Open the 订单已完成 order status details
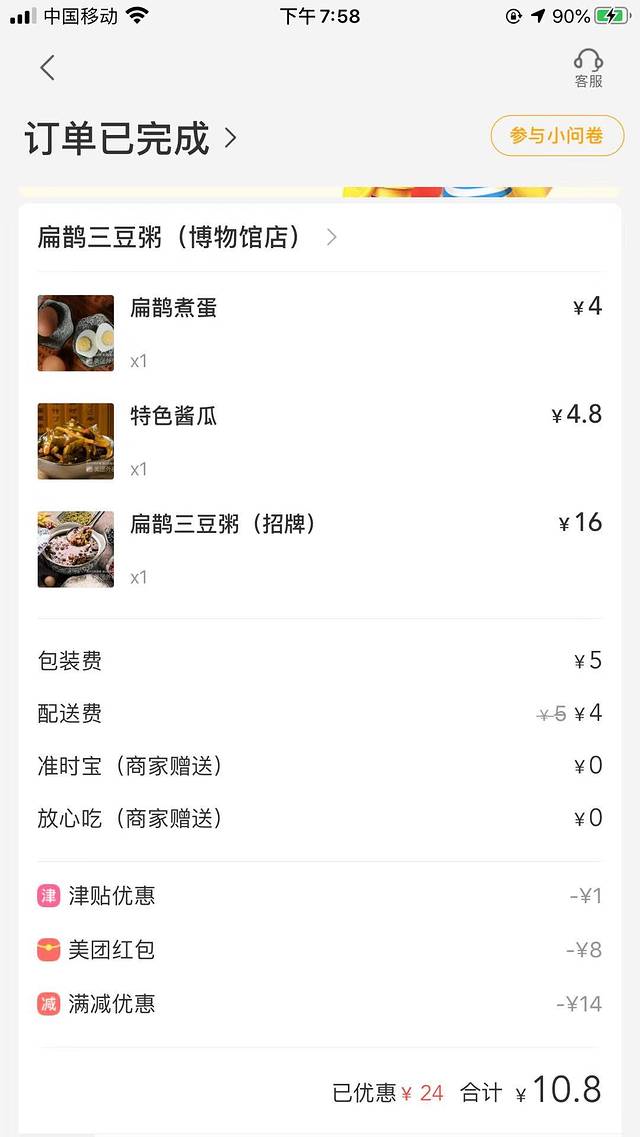 coord(130,138)
